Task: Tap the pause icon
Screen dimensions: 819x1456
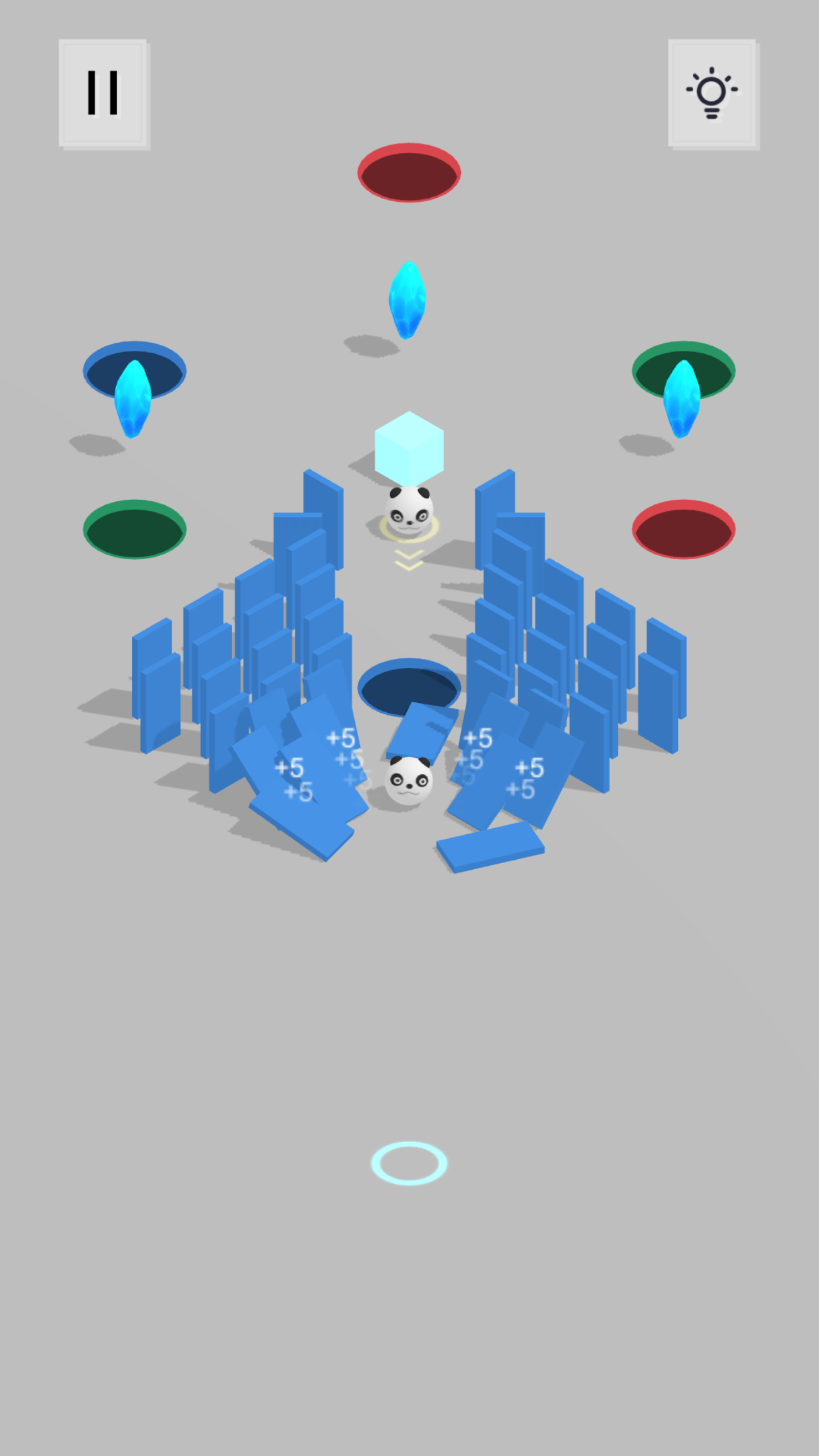Action: [103, 92]
